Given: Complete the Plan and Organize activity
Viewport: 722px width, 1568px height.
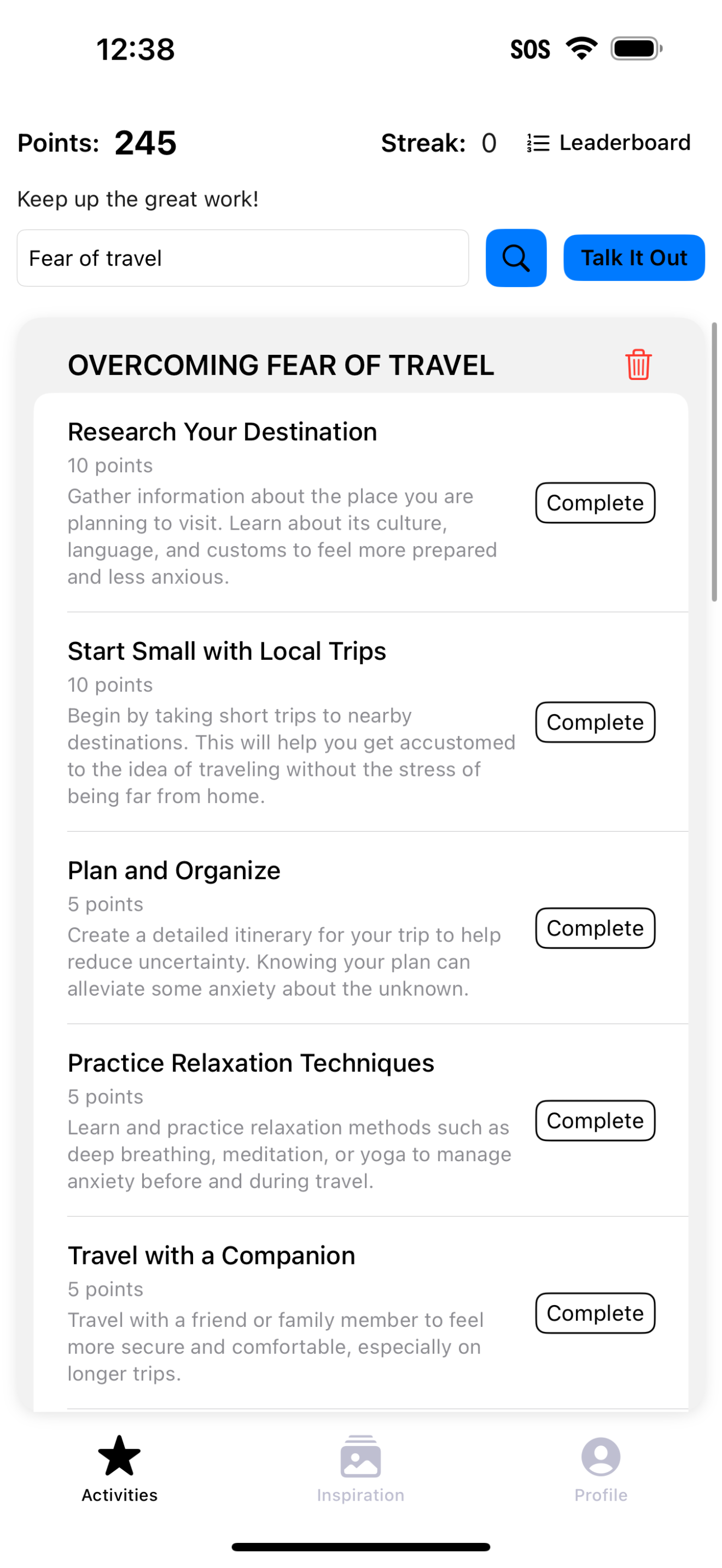Looking at the screenshot, I should pyautogui.click(x=595, y=928).
